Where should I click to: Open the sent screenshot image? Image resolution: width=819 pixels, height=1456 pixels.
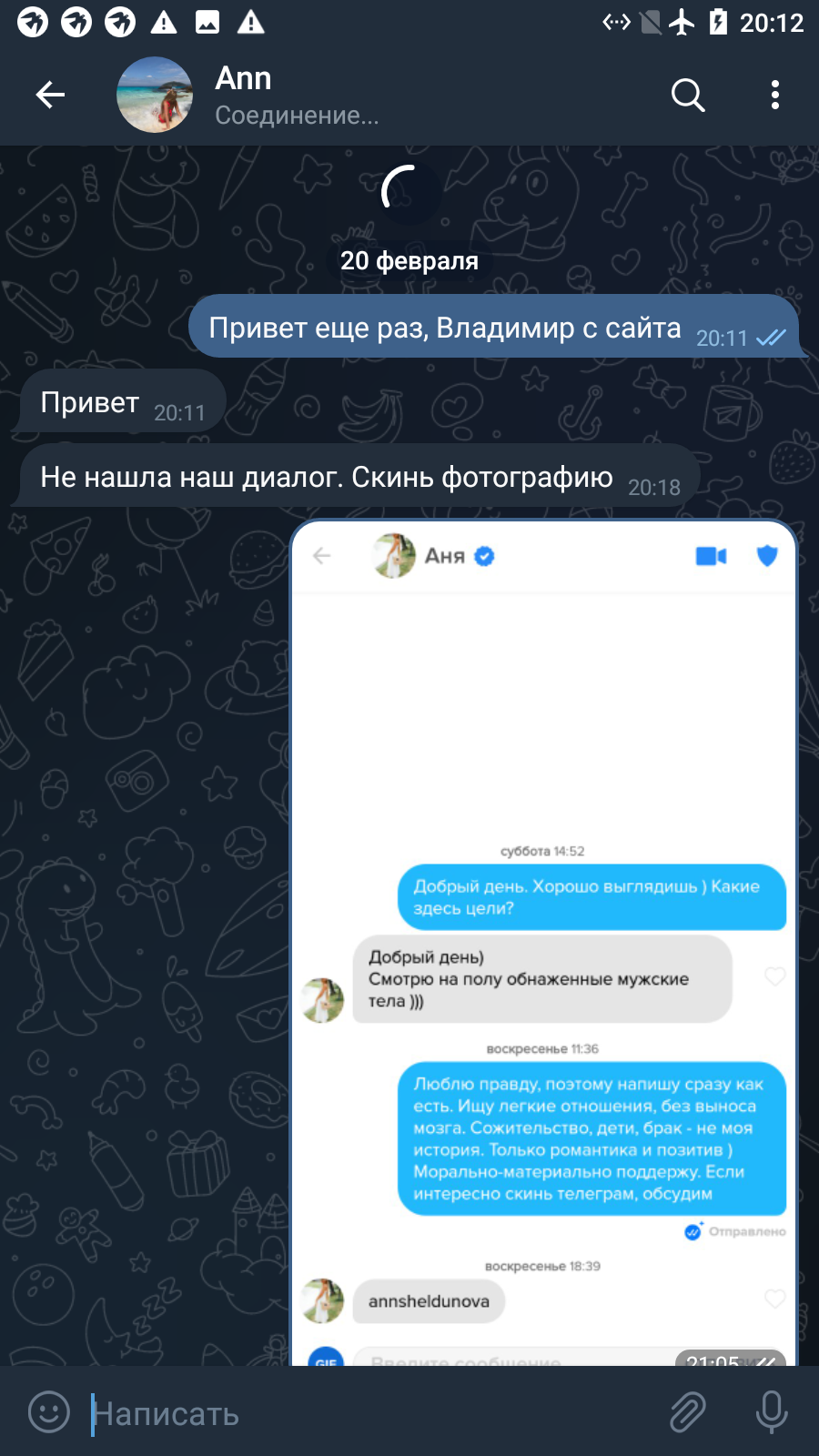(x=543, y=943)
